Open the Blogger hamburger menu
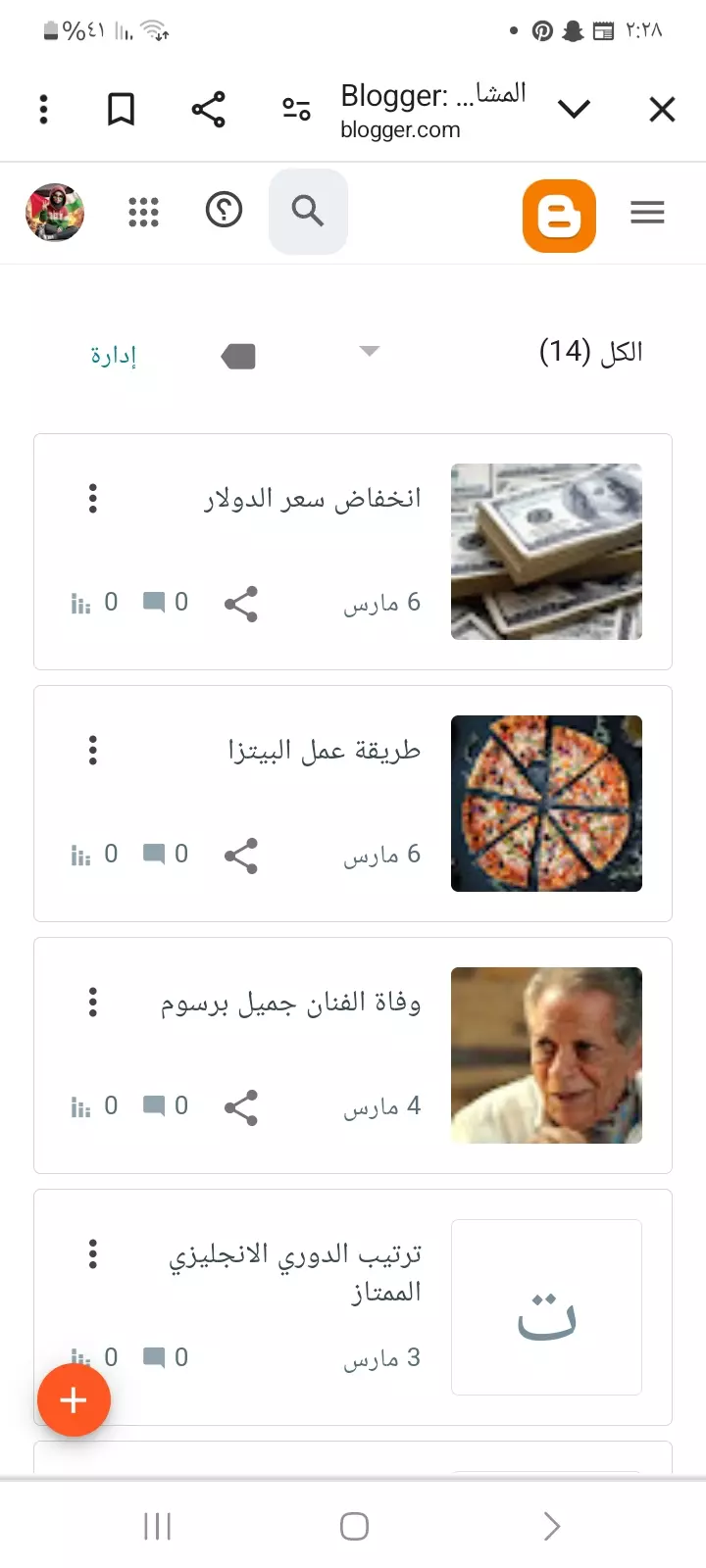The image size is (706, 1568). point(647,212)
